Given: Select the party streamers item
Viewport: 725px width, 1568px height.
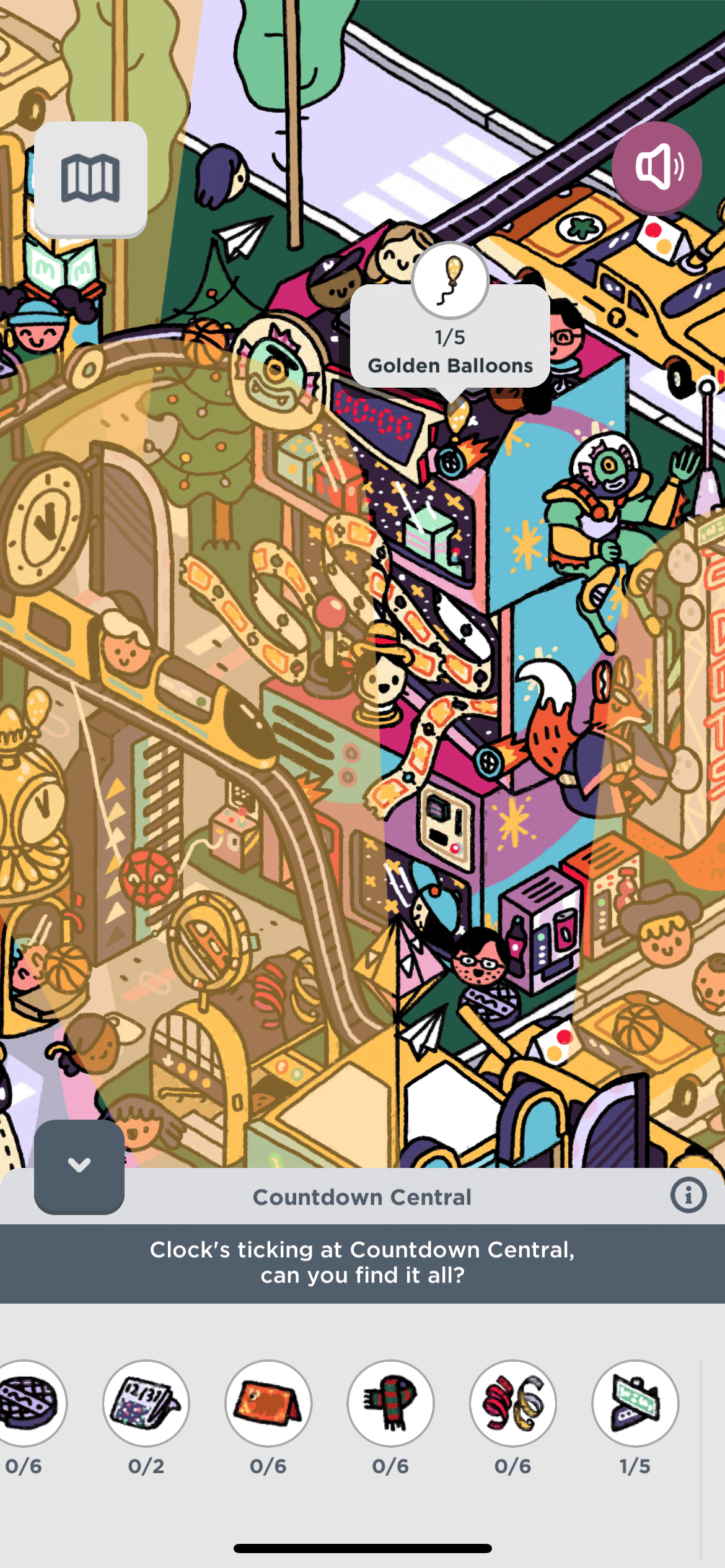Looking at the screenshot, I should tap(512, 1403).
